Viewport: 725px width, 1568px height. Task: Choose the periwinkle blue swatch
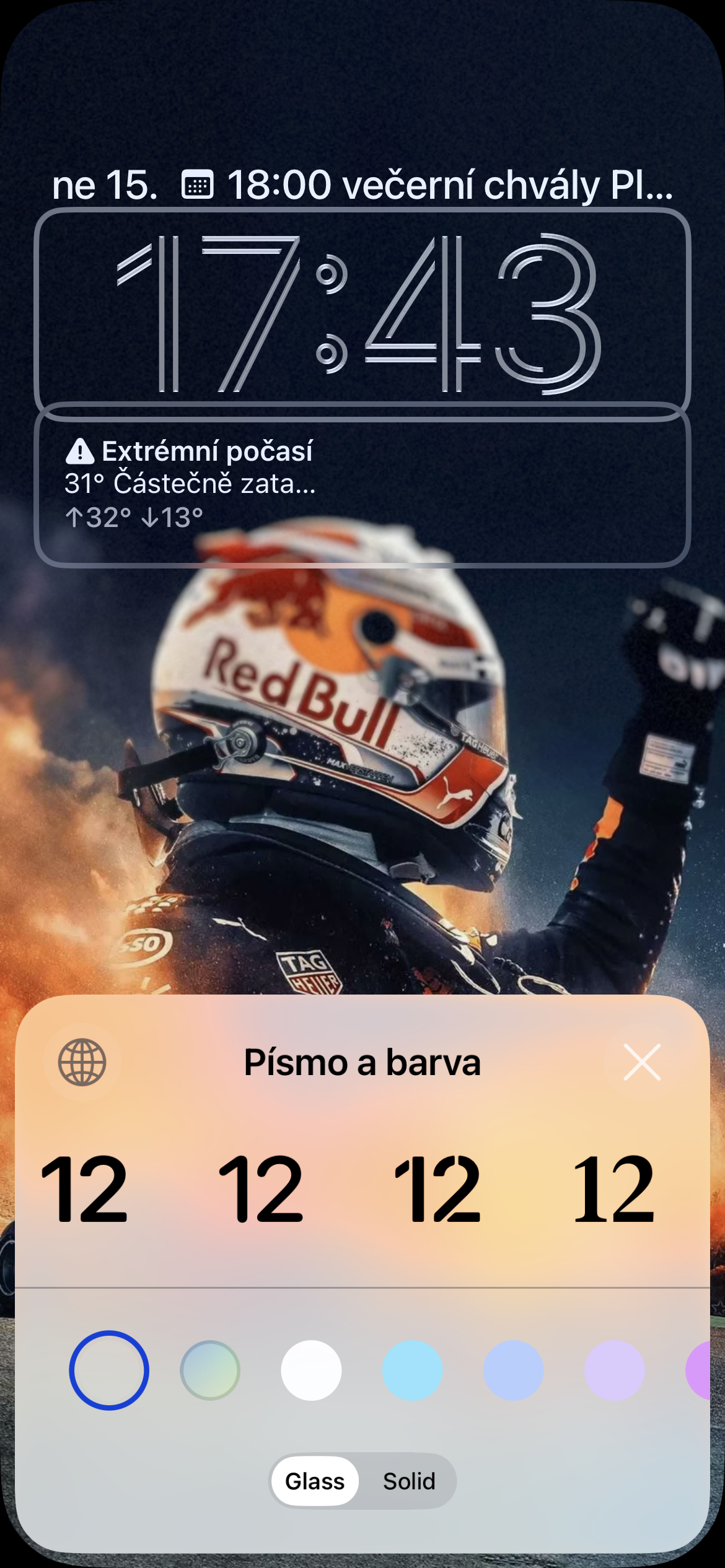coord(513,1370)
